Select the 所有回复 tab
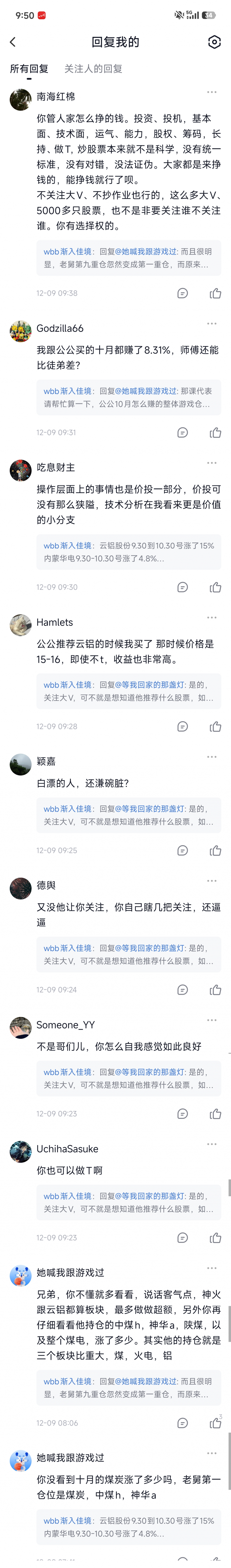This screenshot has width=231, height=1568. (29, 69)
